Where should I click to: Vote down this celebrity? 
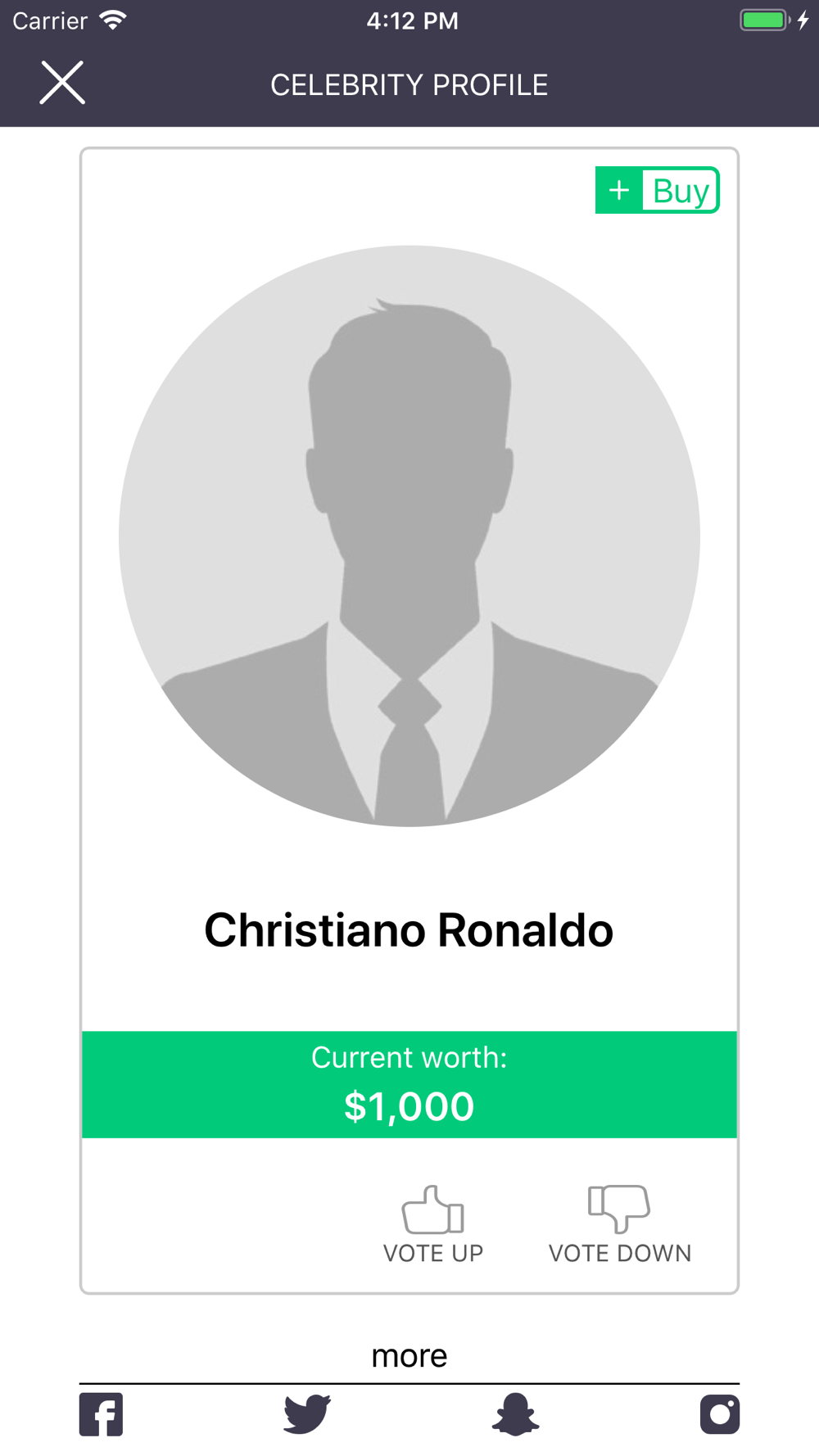620,1224
